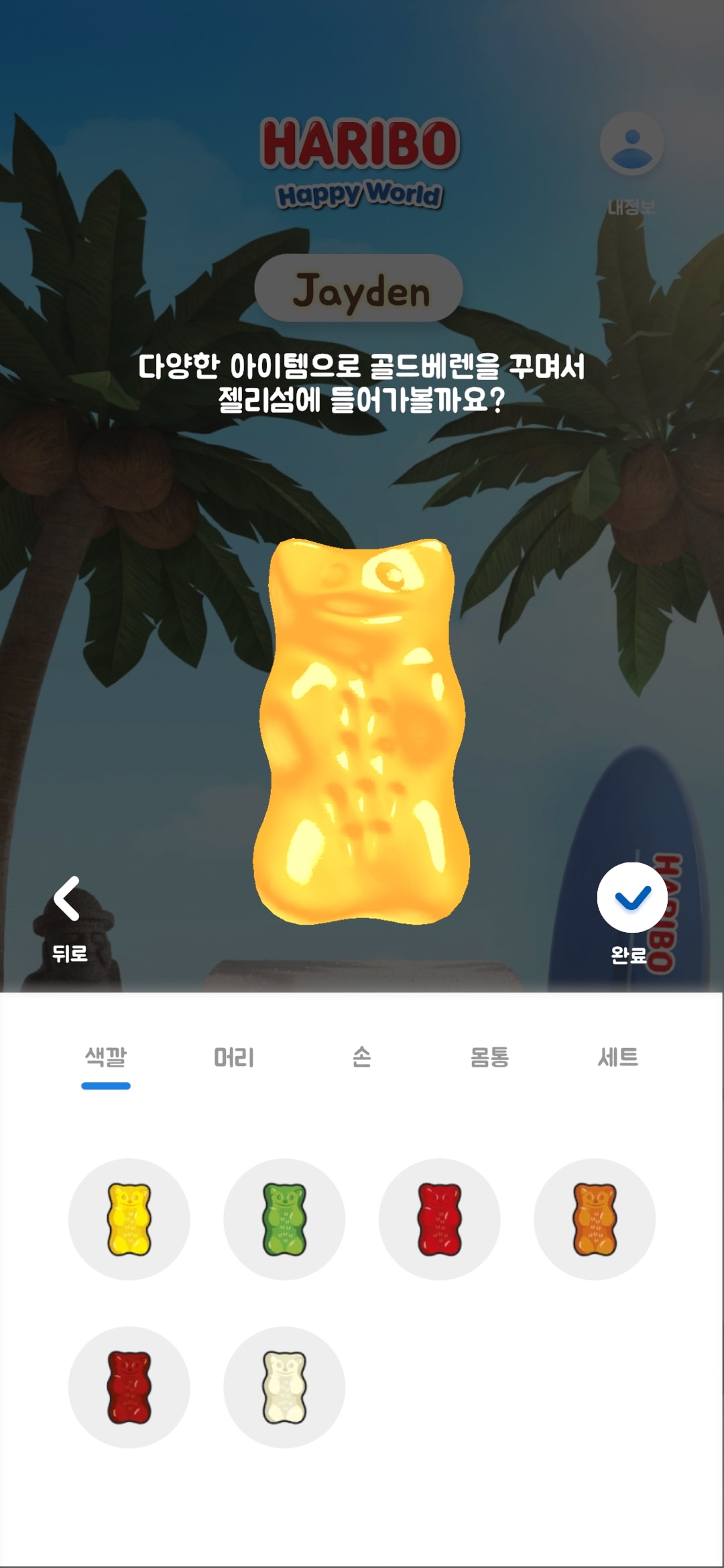Choose the bright red gummy bear
This screenshot has height=1568, width=724.
tap(440, 1221)
